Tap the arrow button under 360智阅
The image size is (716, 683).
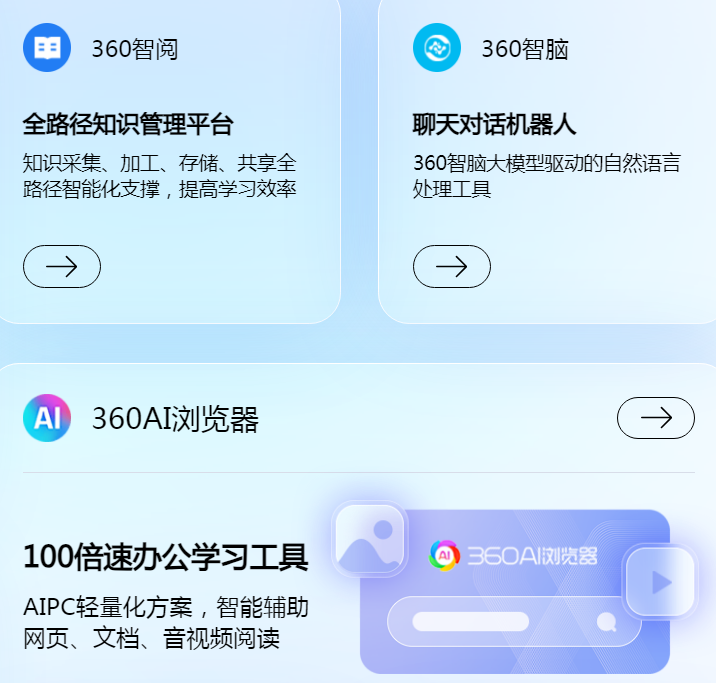click(62, 266)
